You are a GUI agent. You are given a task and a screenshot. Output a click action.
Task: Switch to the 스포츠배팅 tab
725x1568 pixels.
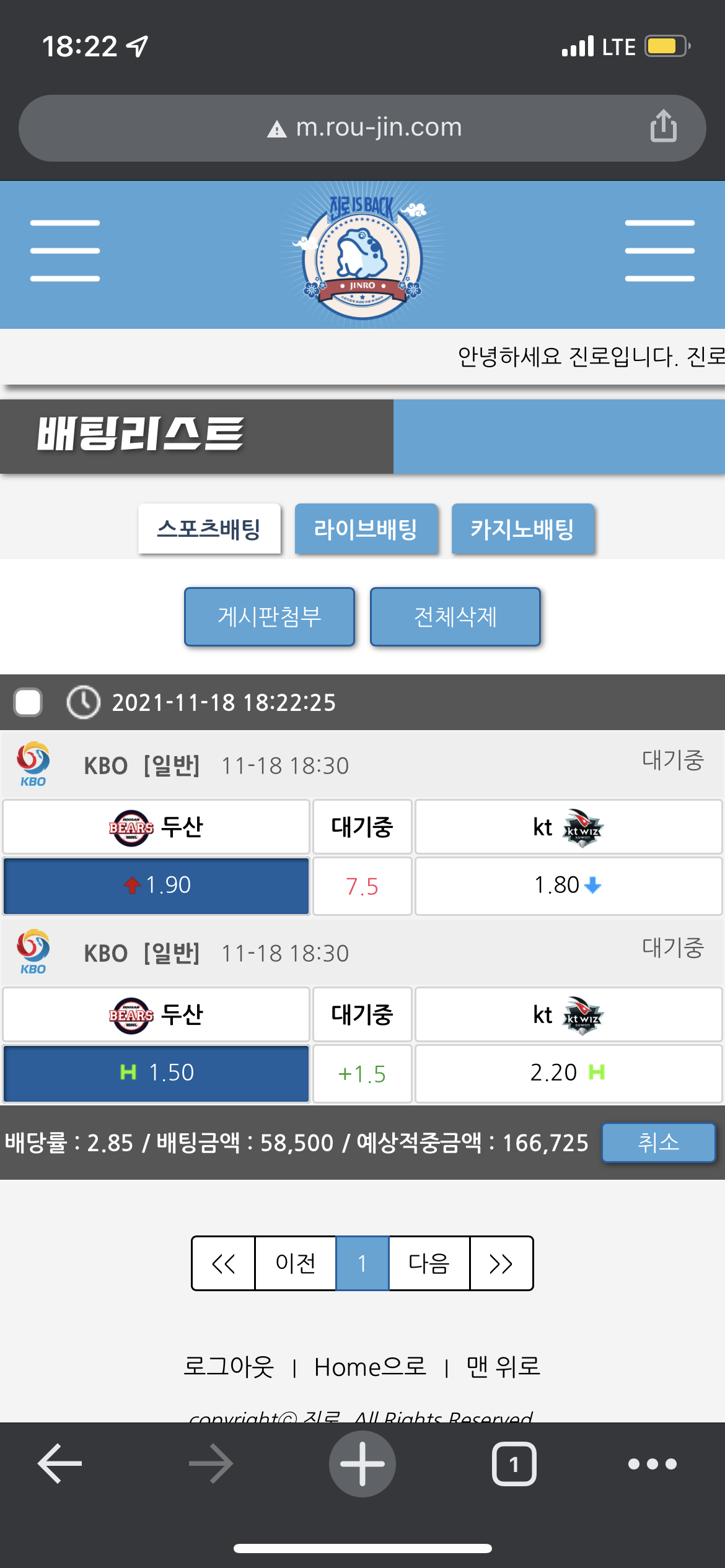pos(209,529)
